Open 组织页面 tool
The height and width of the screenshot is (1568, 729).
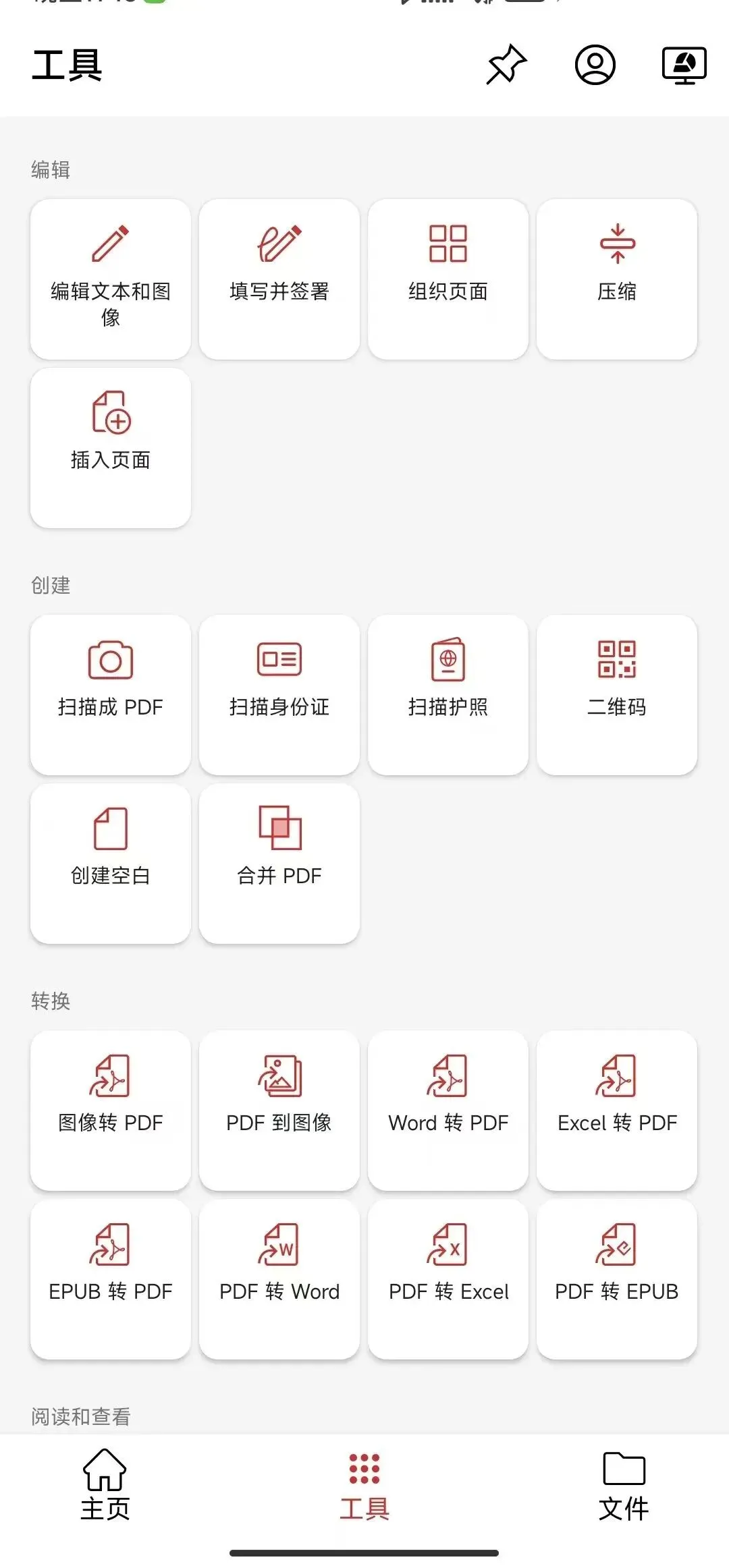coord(448,279)
